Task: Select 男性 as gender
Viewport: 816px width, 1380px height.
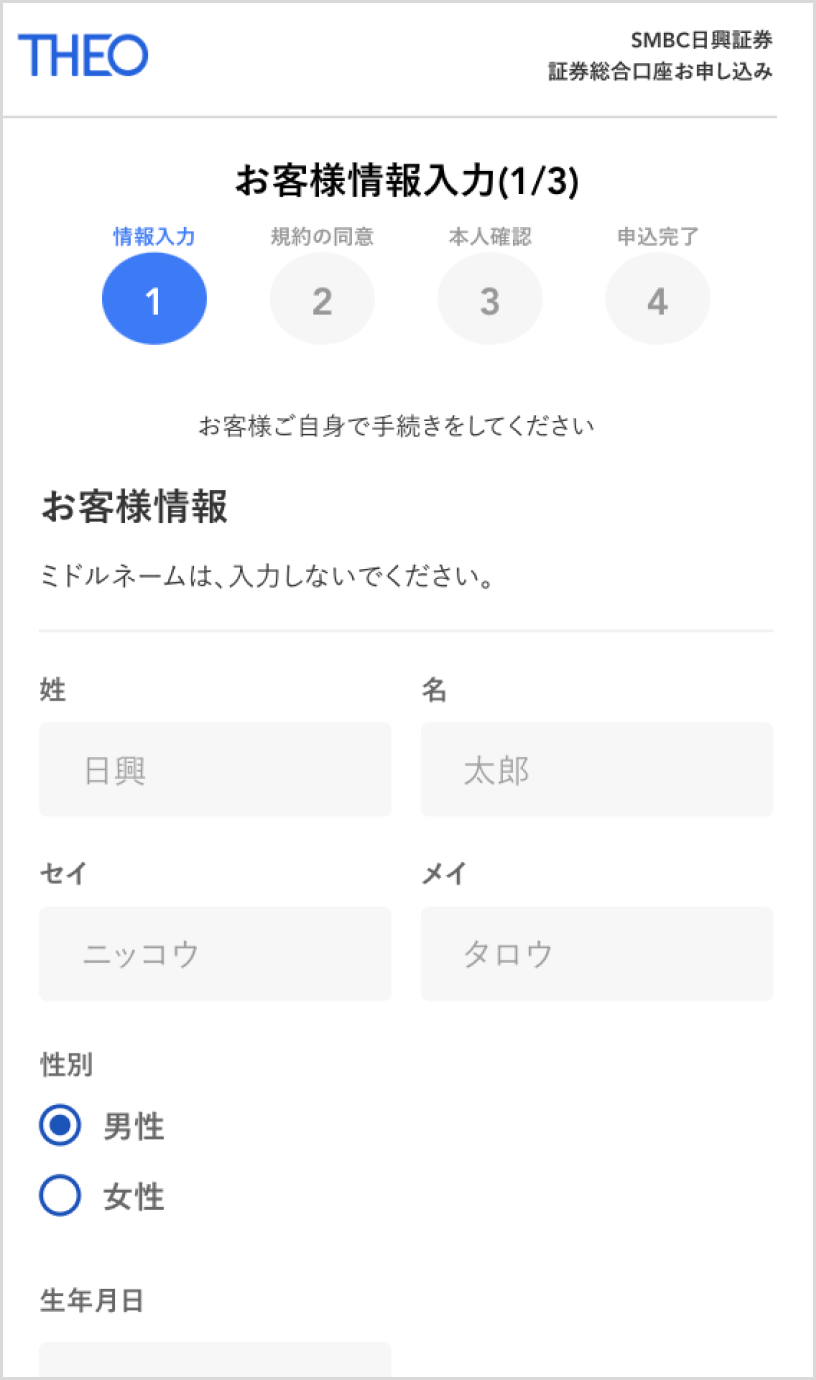Action: click(x=61, y=1127)
